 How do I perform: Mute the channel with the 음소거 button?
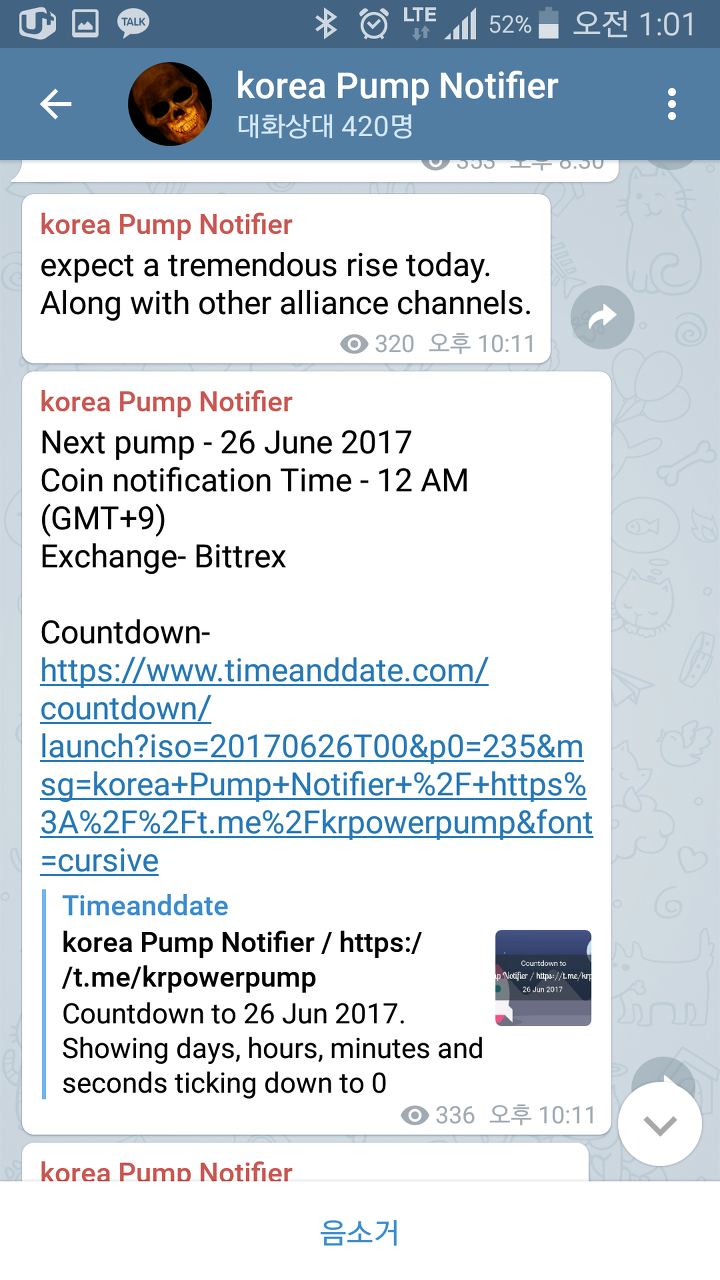(360, 1232)
